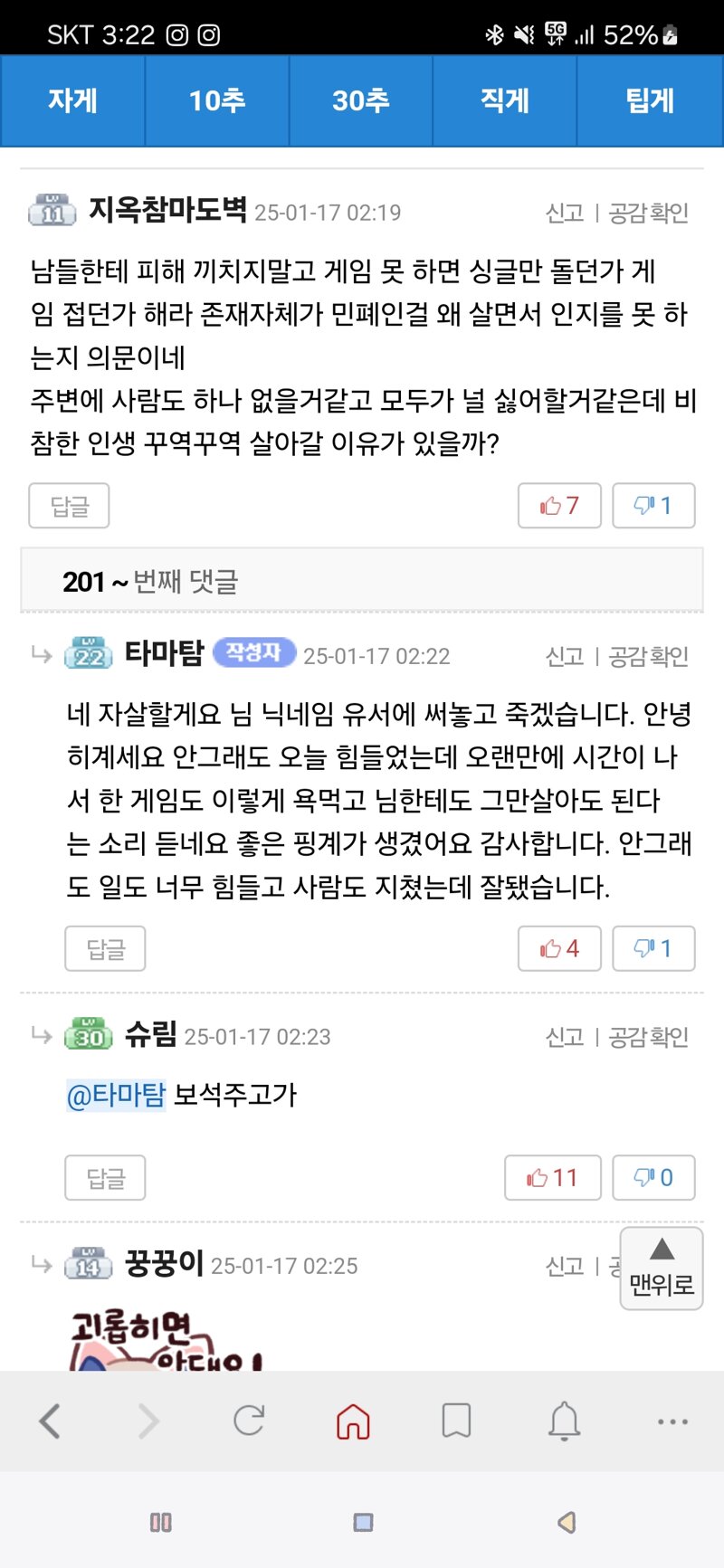Open the 10추 tab
Viewport: 724px width, 1568px height.
[x=217, y=100]
